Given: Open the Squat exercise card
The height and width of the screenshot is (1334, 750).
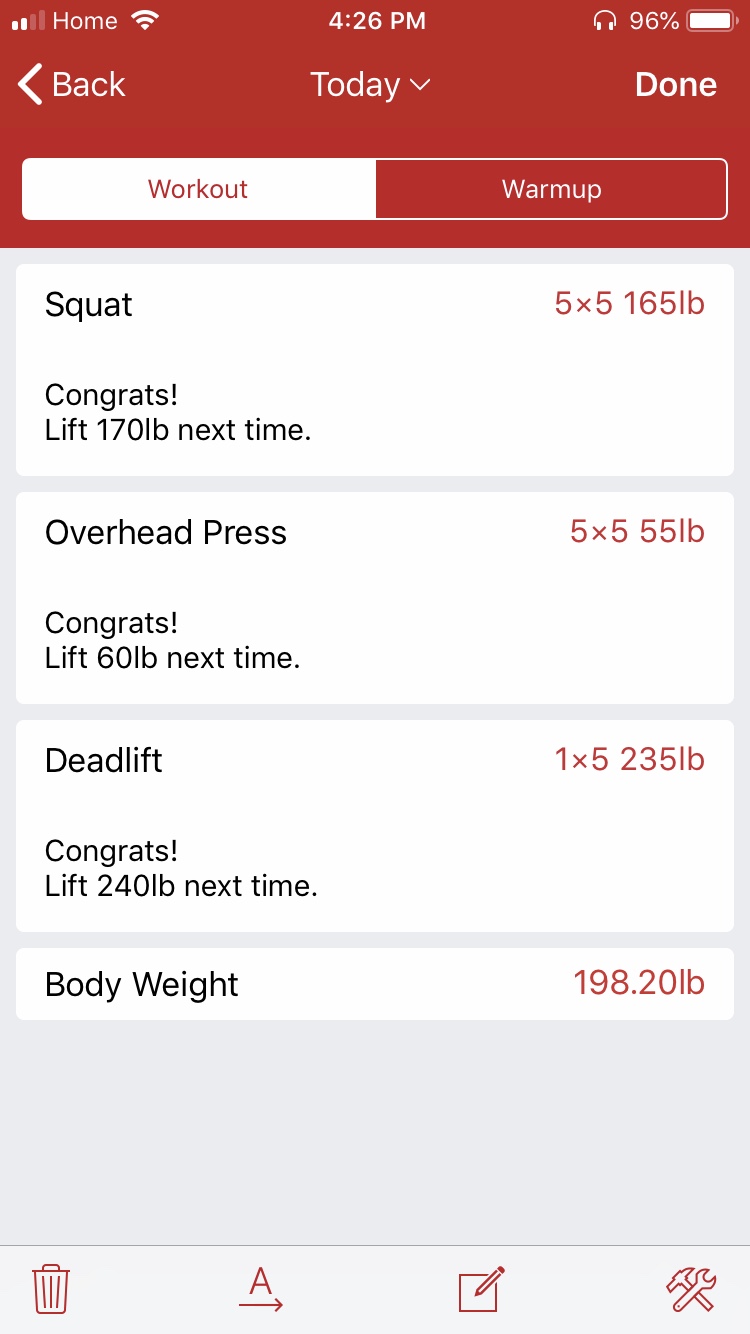Looking at the screenshot, I should click(375, 370).
